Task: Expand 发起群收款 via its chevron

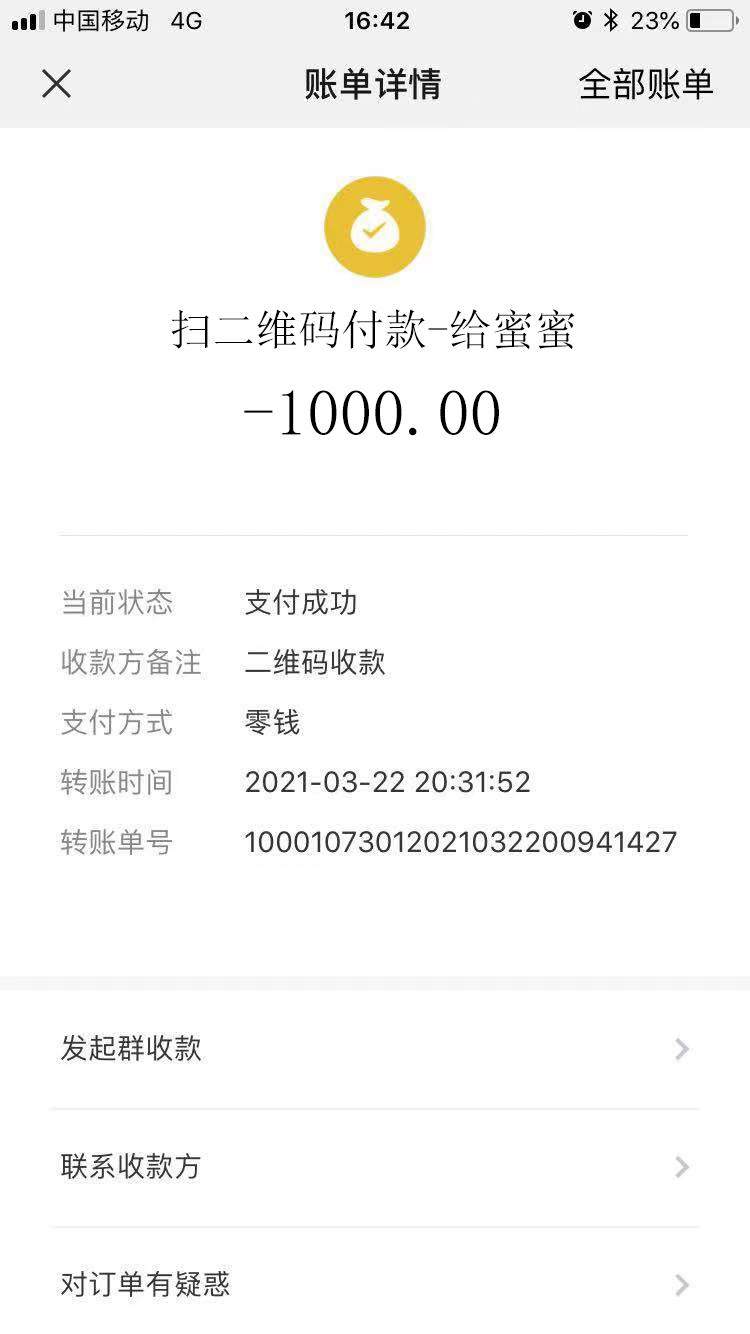Action: point(681,1049)
